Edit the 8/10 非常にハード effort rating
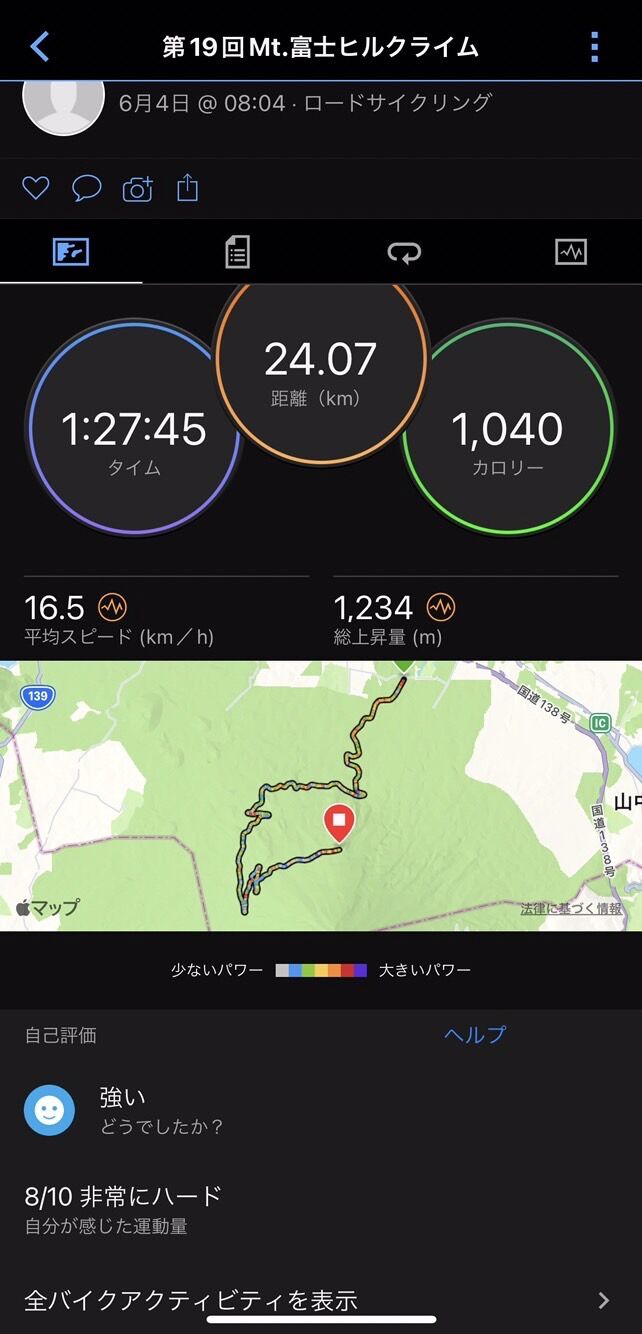This screenshot has height=1334, width=642. [x=122, y=1208]
